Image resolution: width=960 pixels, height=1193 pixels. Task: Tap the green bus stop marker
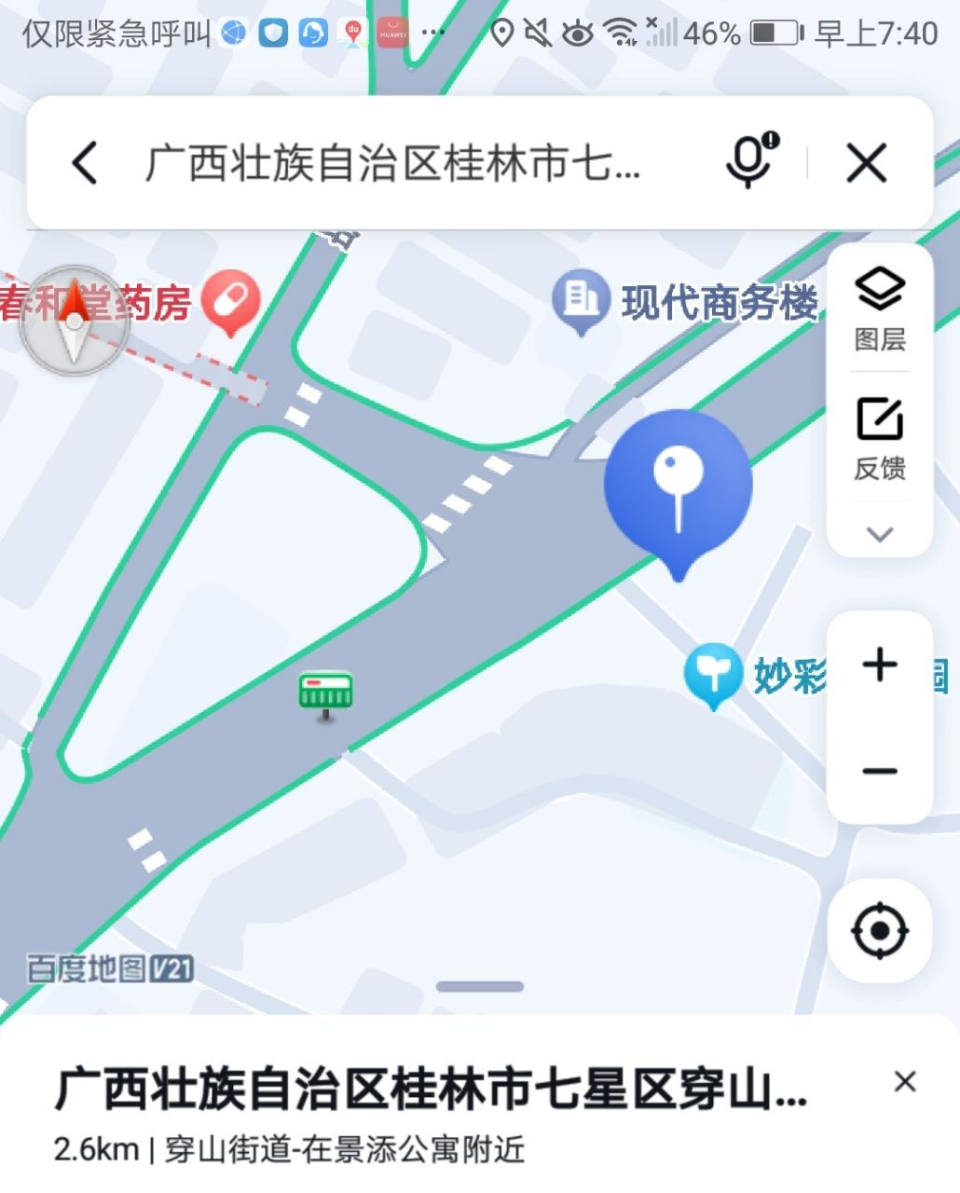(326, 692)
